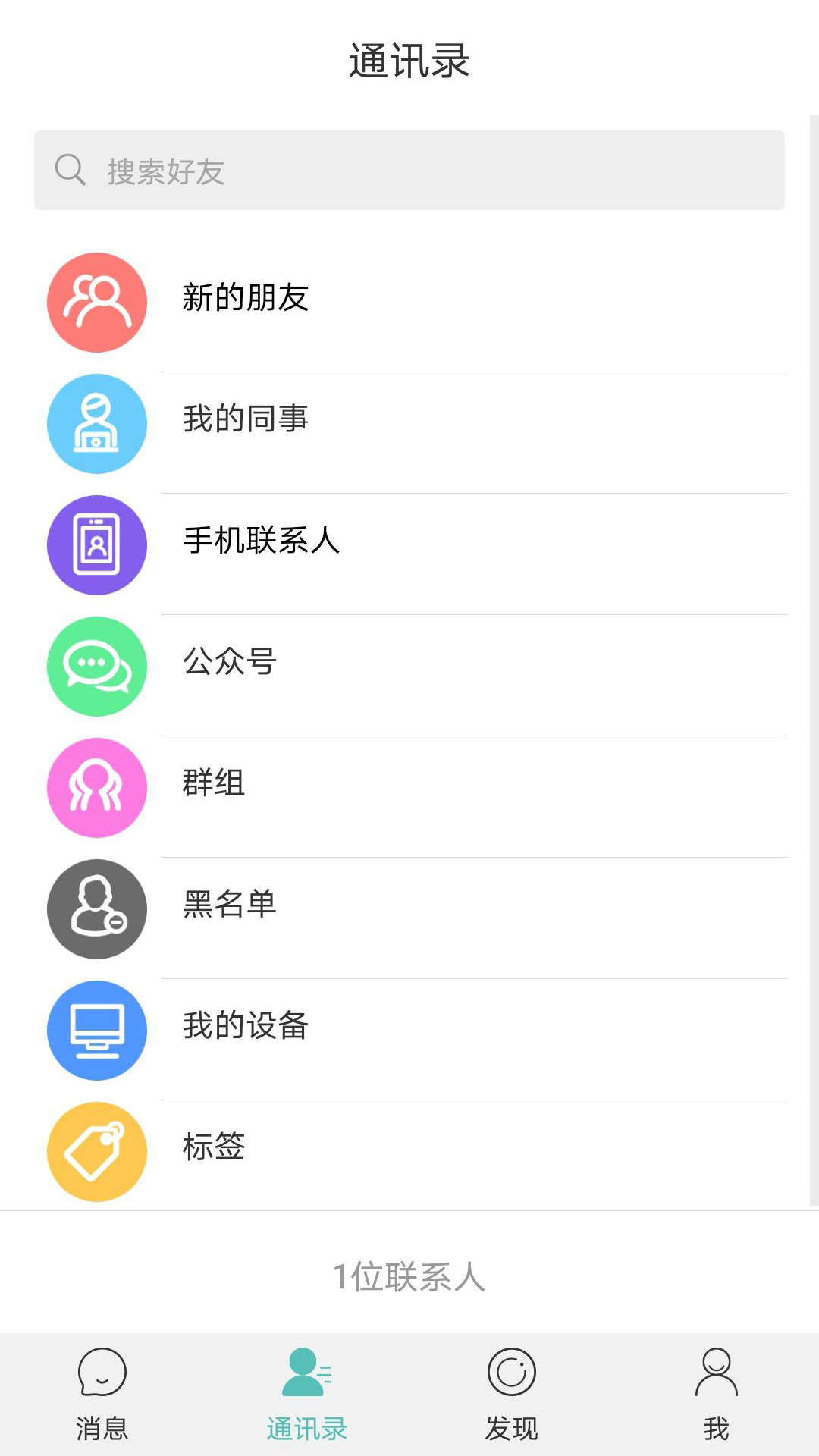
Task: Select the 我的同事 colleague icon
Action: [96, 423]
